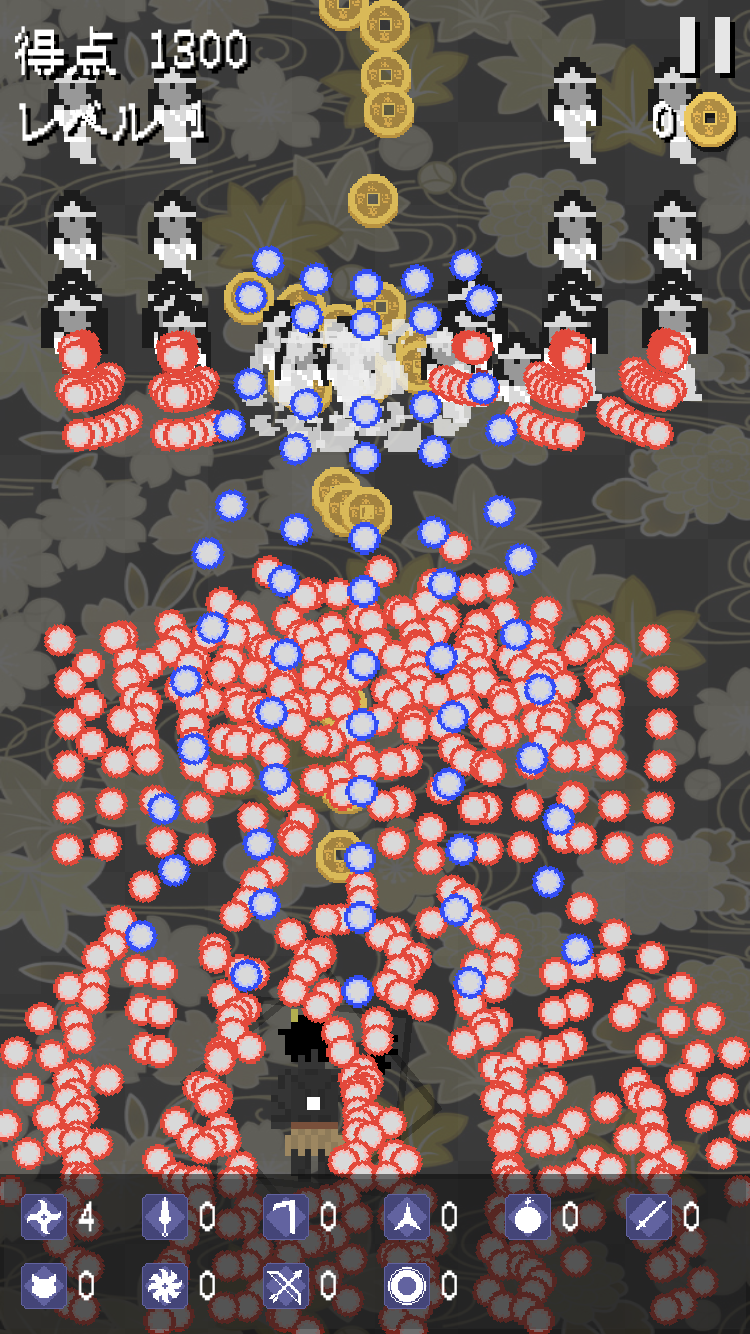Image resolution: width=750 pixels, height=1334 pixels.
Task: Select the kunai dagger weapon icon
Action: [164, 1217]
